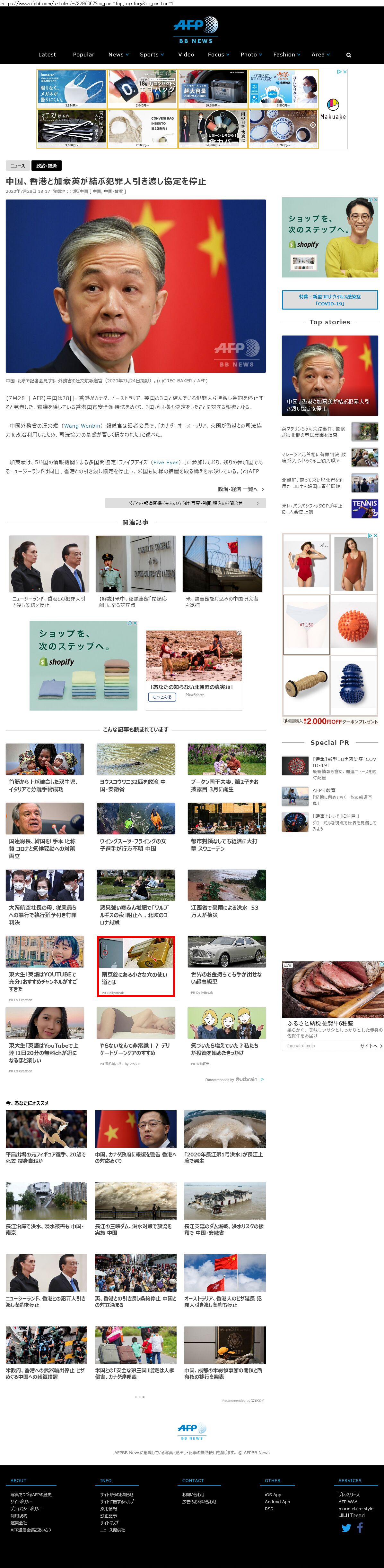This screenshot has height=1568, width=384.
Task: Expand the News dropdown menu
Action: point(118,55)
